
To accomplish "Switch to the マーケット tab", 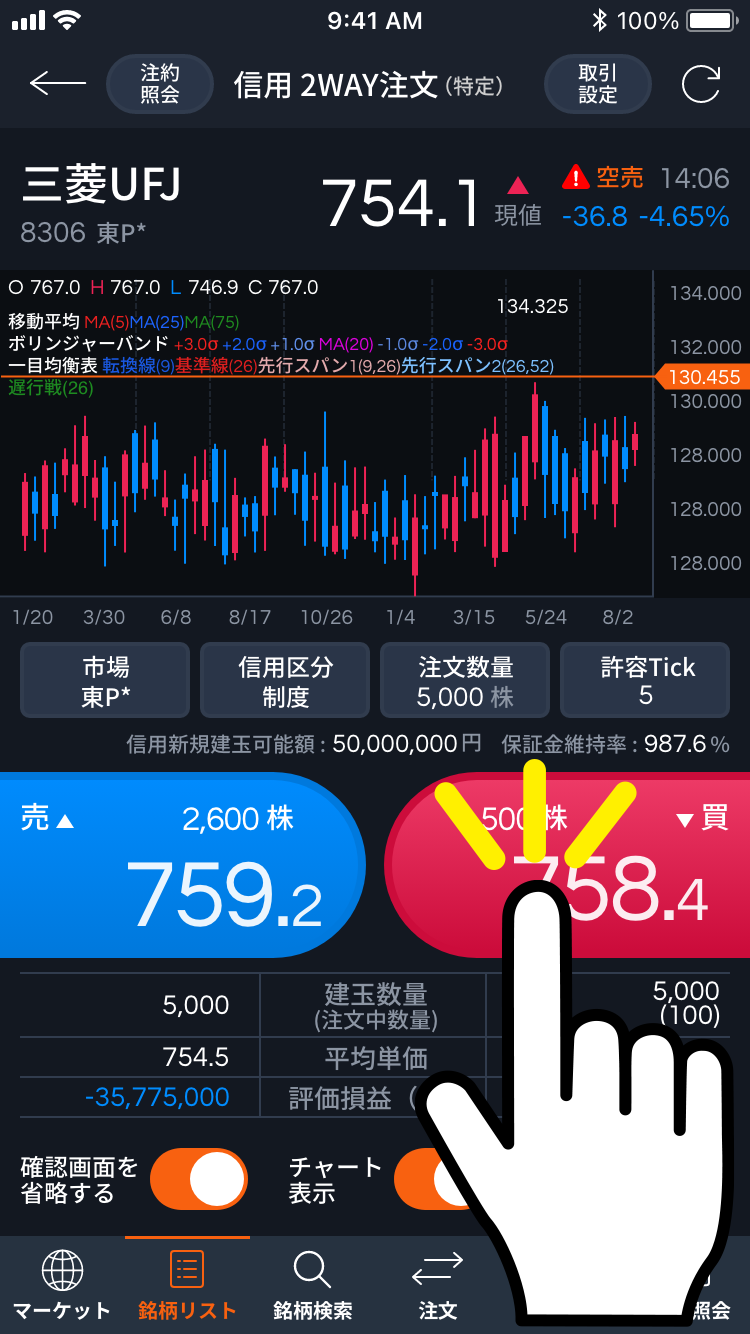I will tap(62, 1285).
